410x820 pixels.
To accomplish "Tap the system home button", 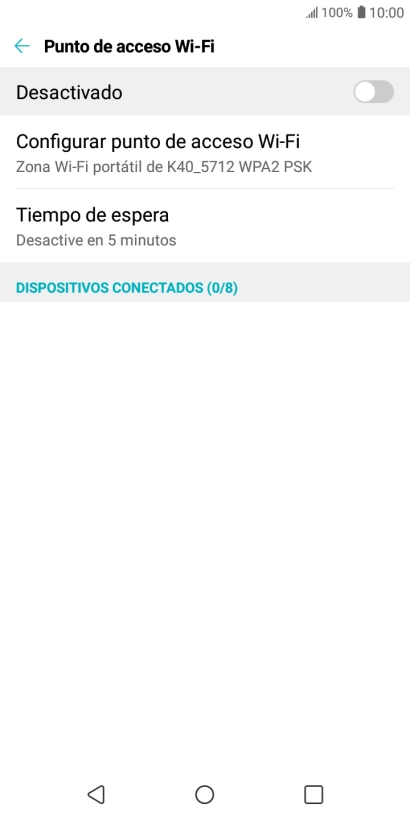I will coord(204,794).
